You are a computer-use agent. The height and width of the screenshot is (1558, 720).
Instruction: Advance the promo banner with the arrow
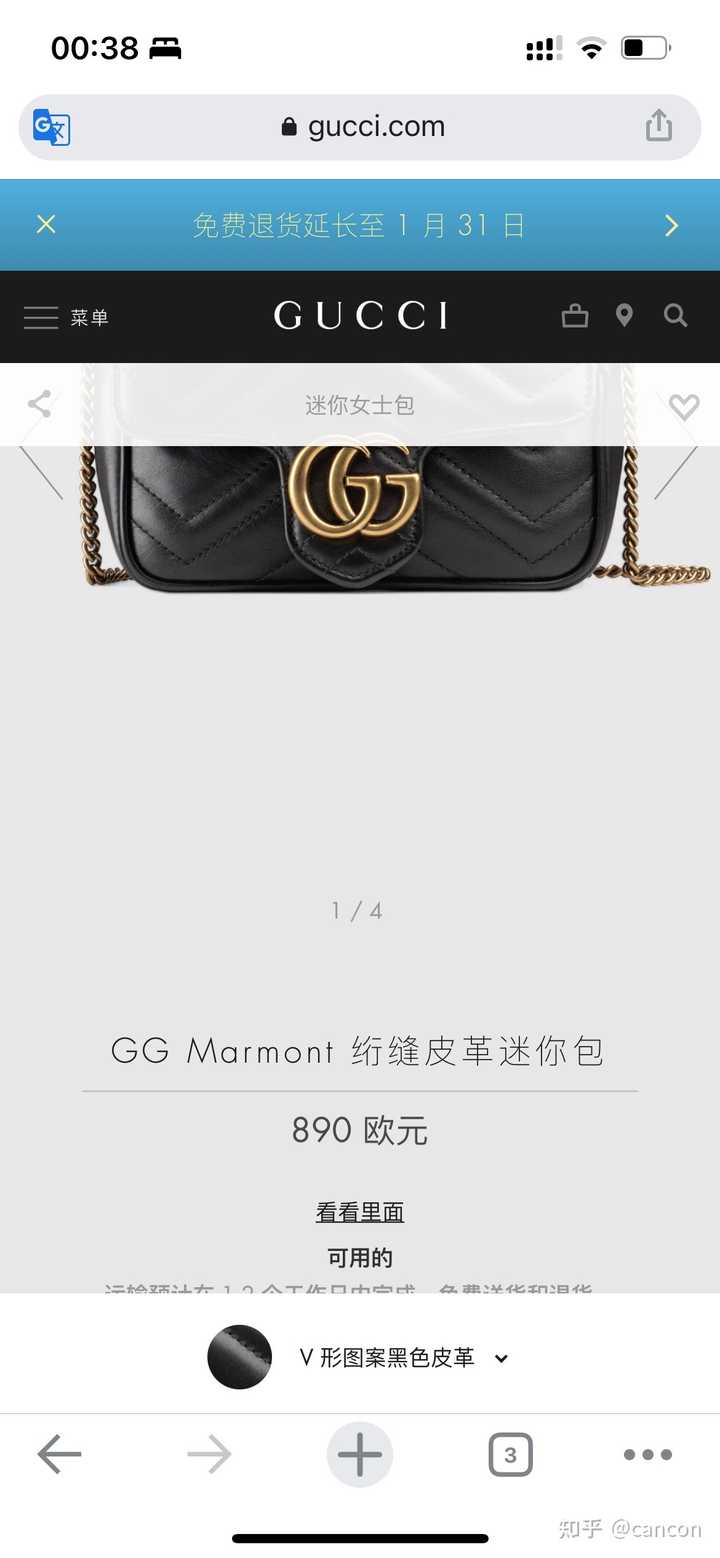671,224
